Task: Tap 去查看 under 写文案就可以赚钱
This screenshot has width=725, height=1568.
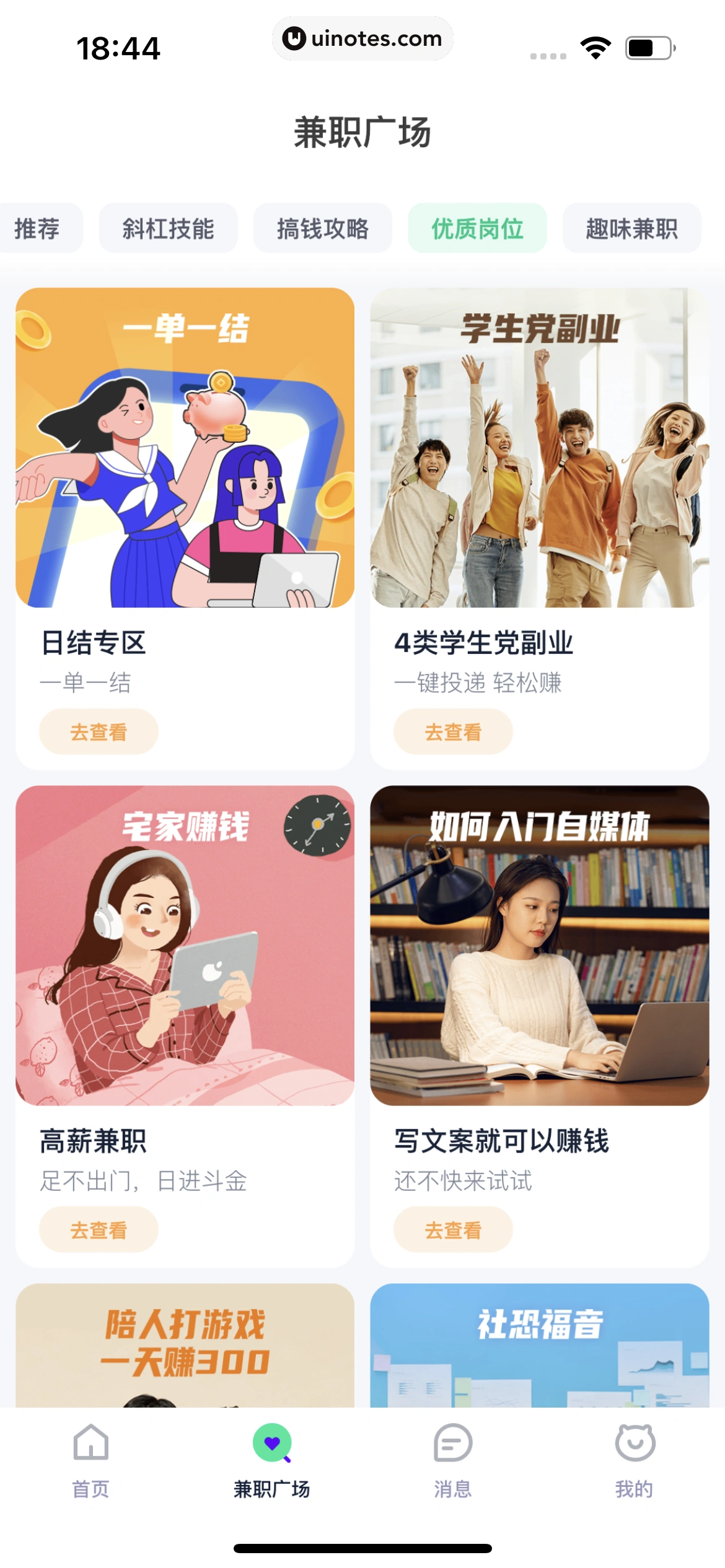Action: click(x=453, y=1230)
